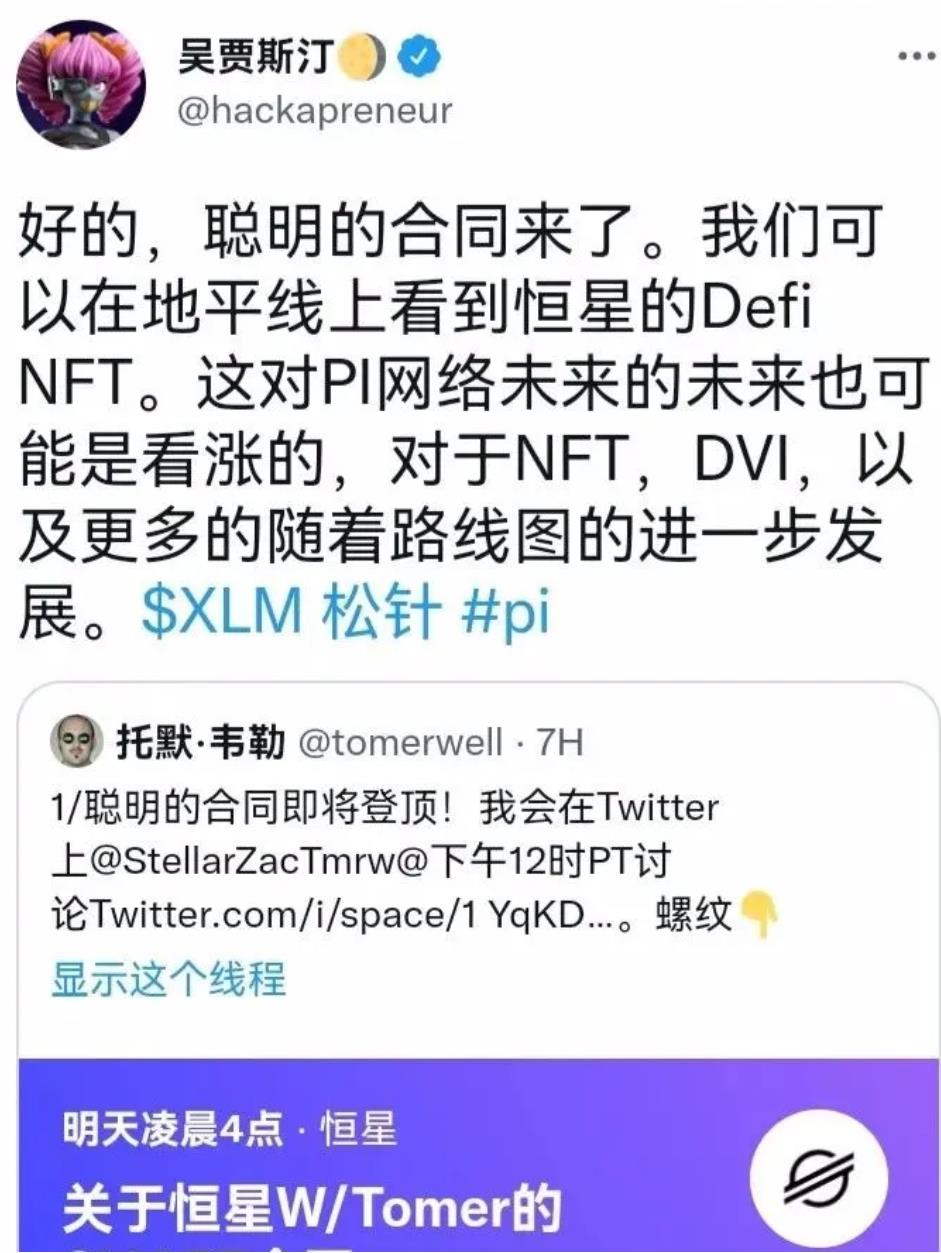The width and height of the screenshot is (941, 1253).
Task: Open 吴贾斯汀's profile avatar
Action: click(x=81, y=82)
